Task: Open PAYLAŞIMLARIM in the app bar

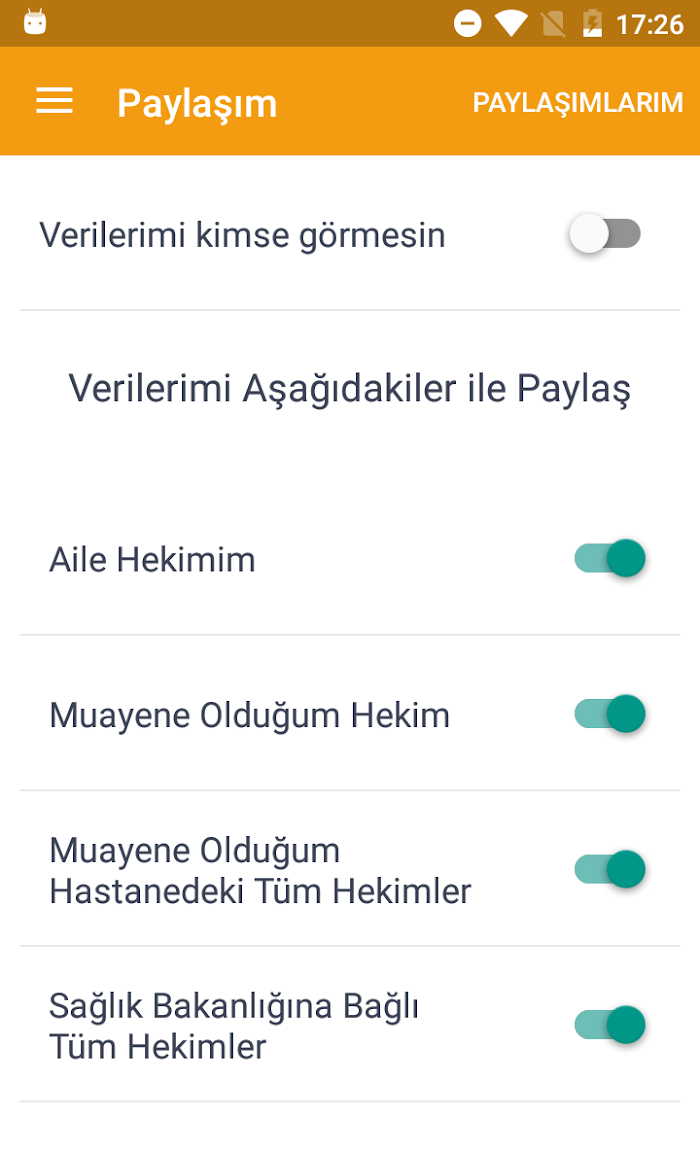Action: (x=577, y=103)
